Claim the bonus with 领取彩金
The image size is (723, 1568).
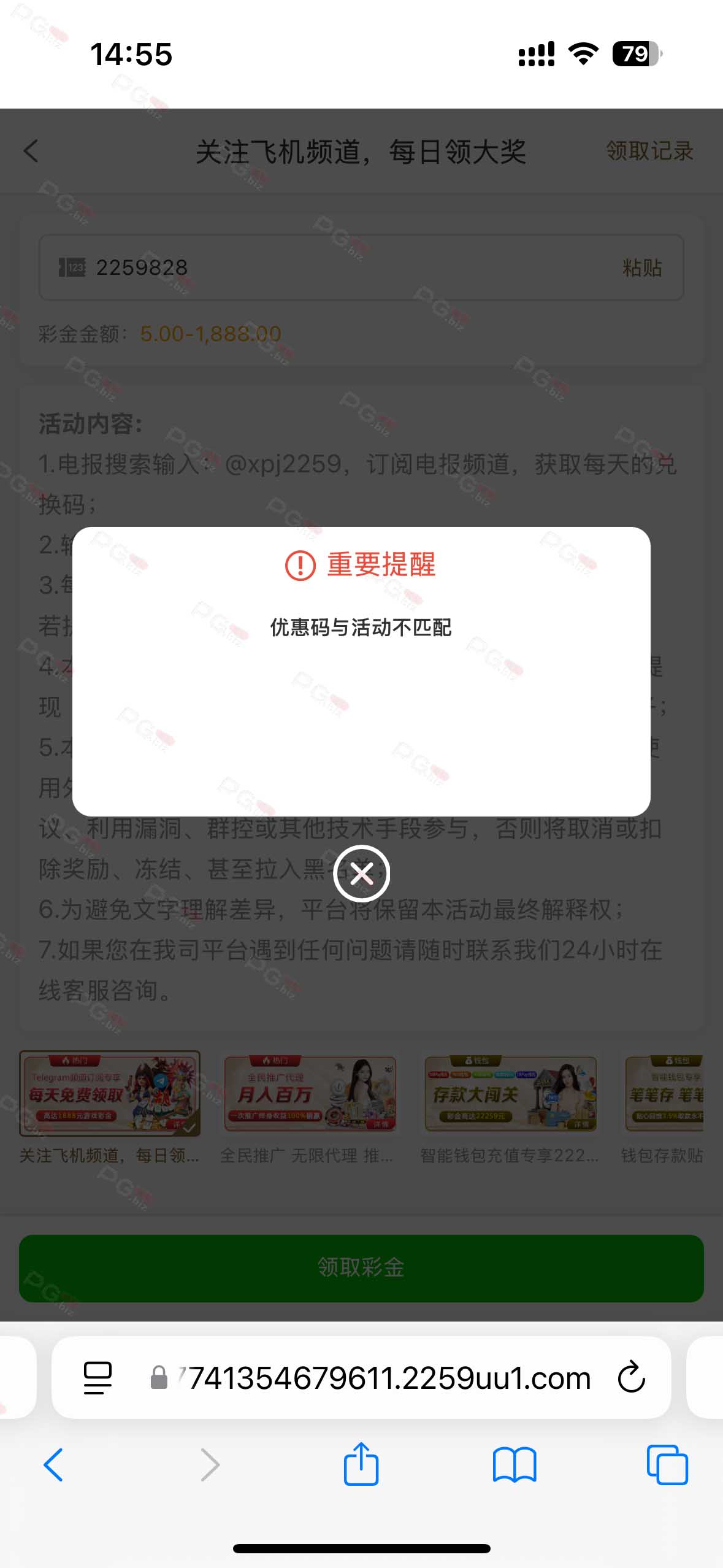(361, 1267)
